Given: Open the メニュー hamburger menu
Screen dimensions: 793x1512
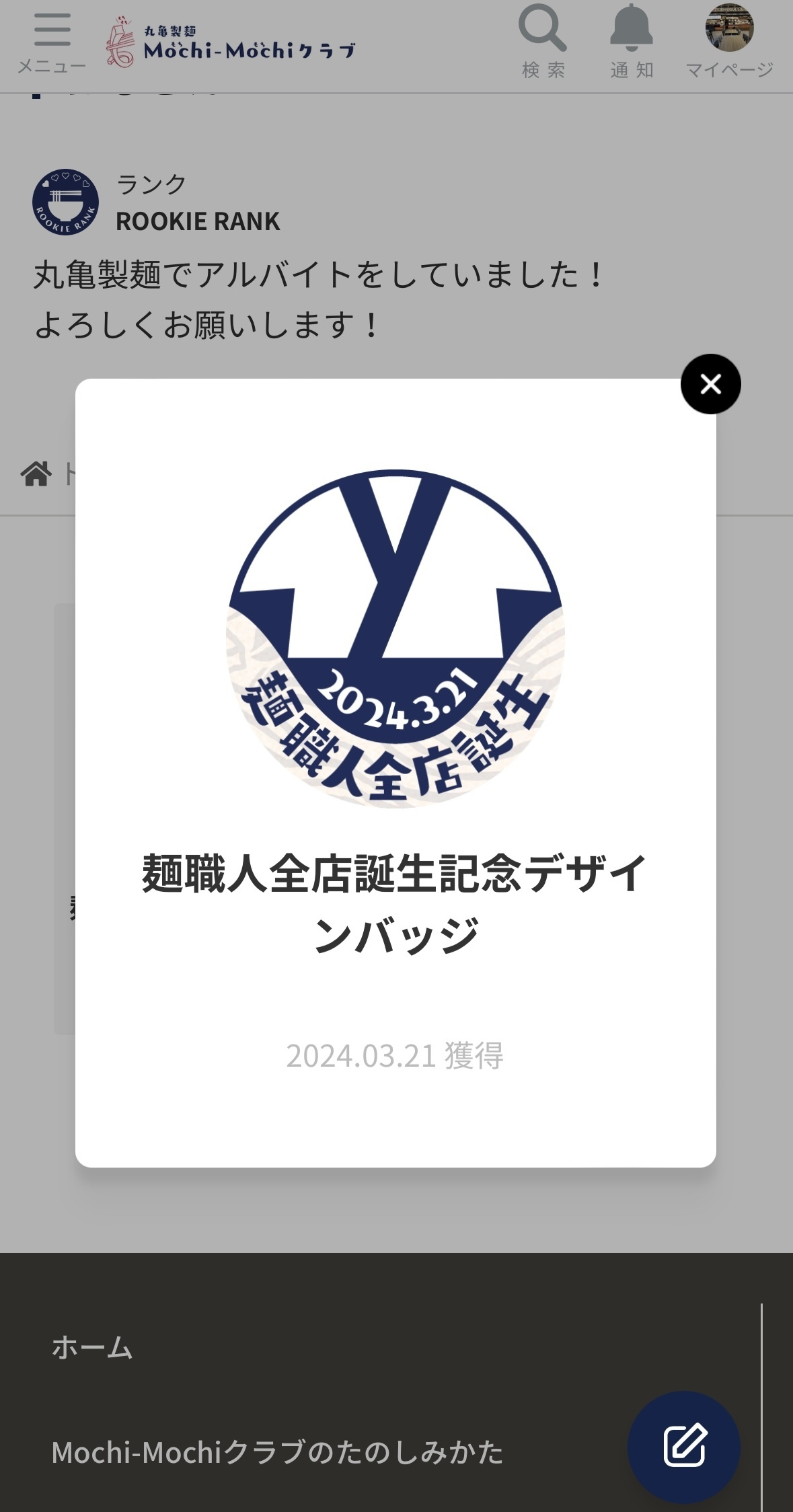Looking at the screenshot, I should click(52, 42).
